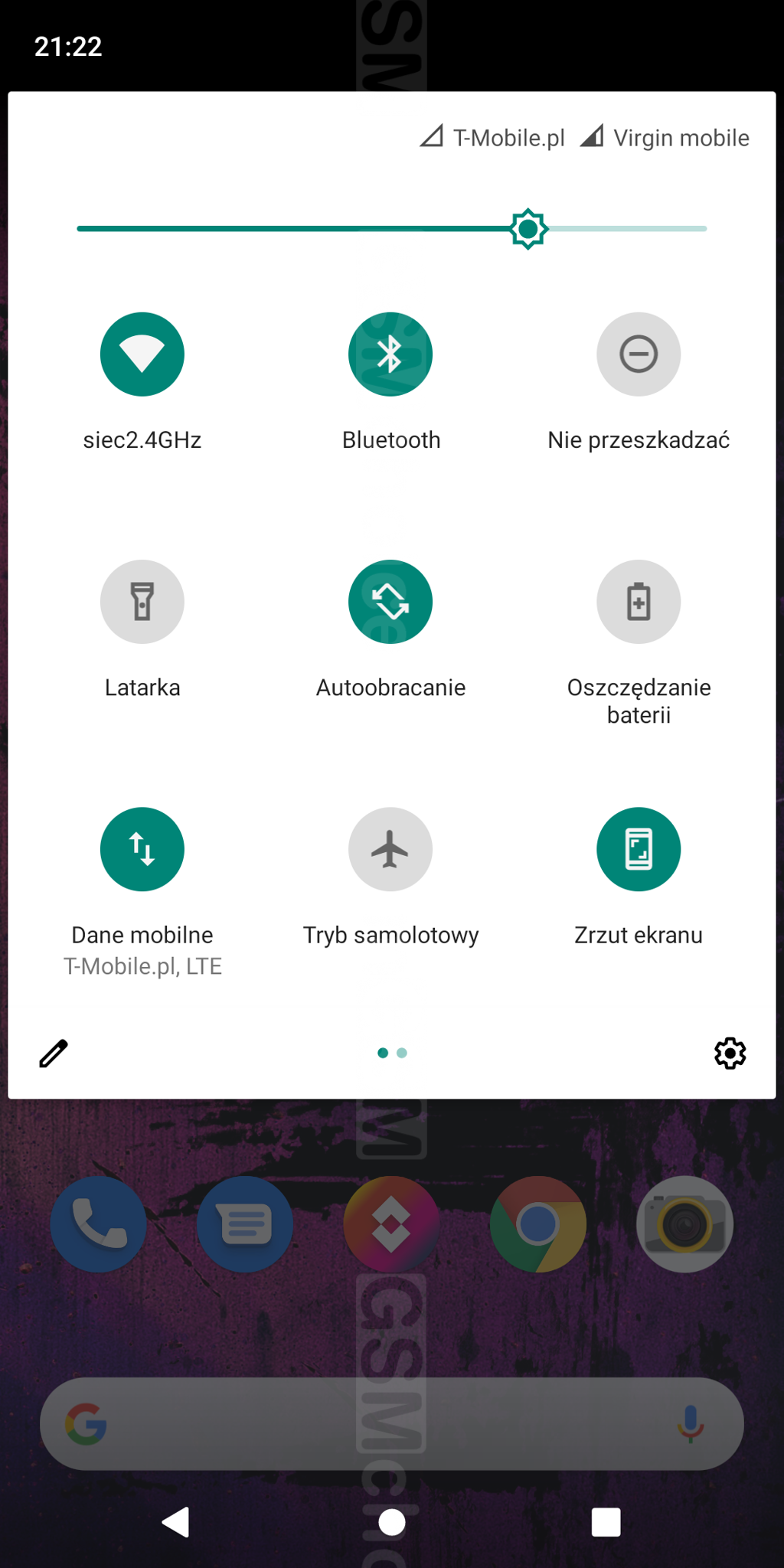The width and height of the screenshot is (784, 1568).
Task: Enable Nie przeszkadzać mode
Action: 639,354
